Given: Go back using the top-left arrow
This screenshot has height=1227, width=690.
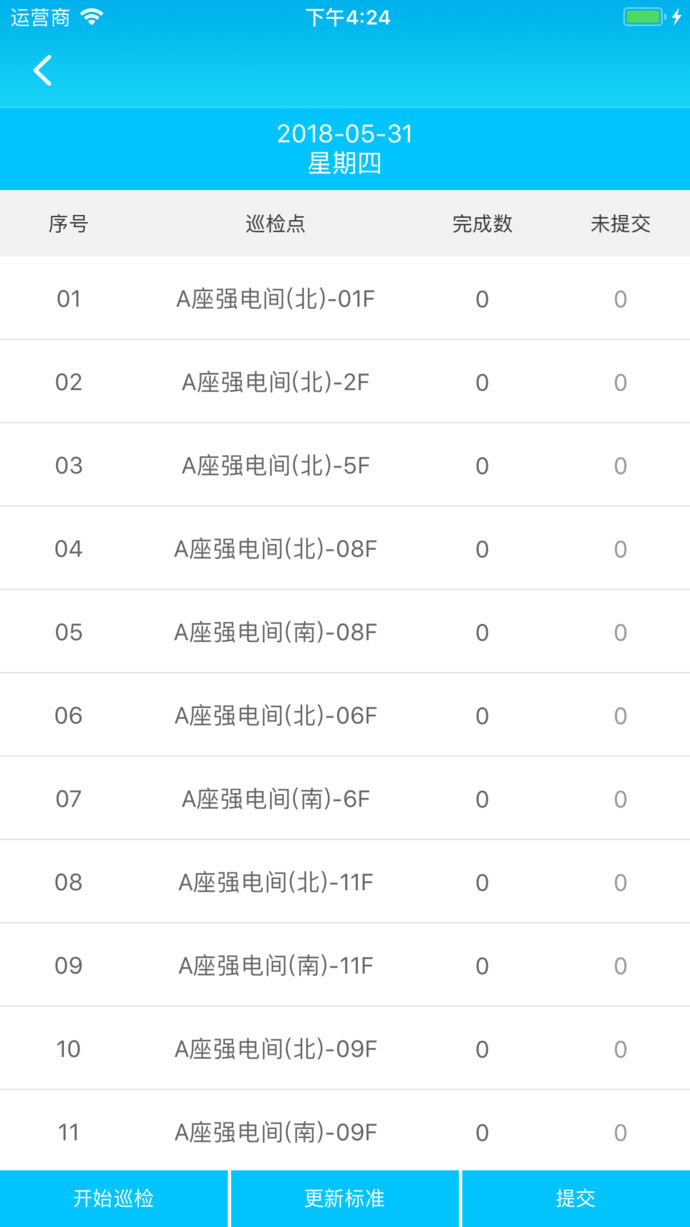Looking at the screenshot, I should coord(42,70).
